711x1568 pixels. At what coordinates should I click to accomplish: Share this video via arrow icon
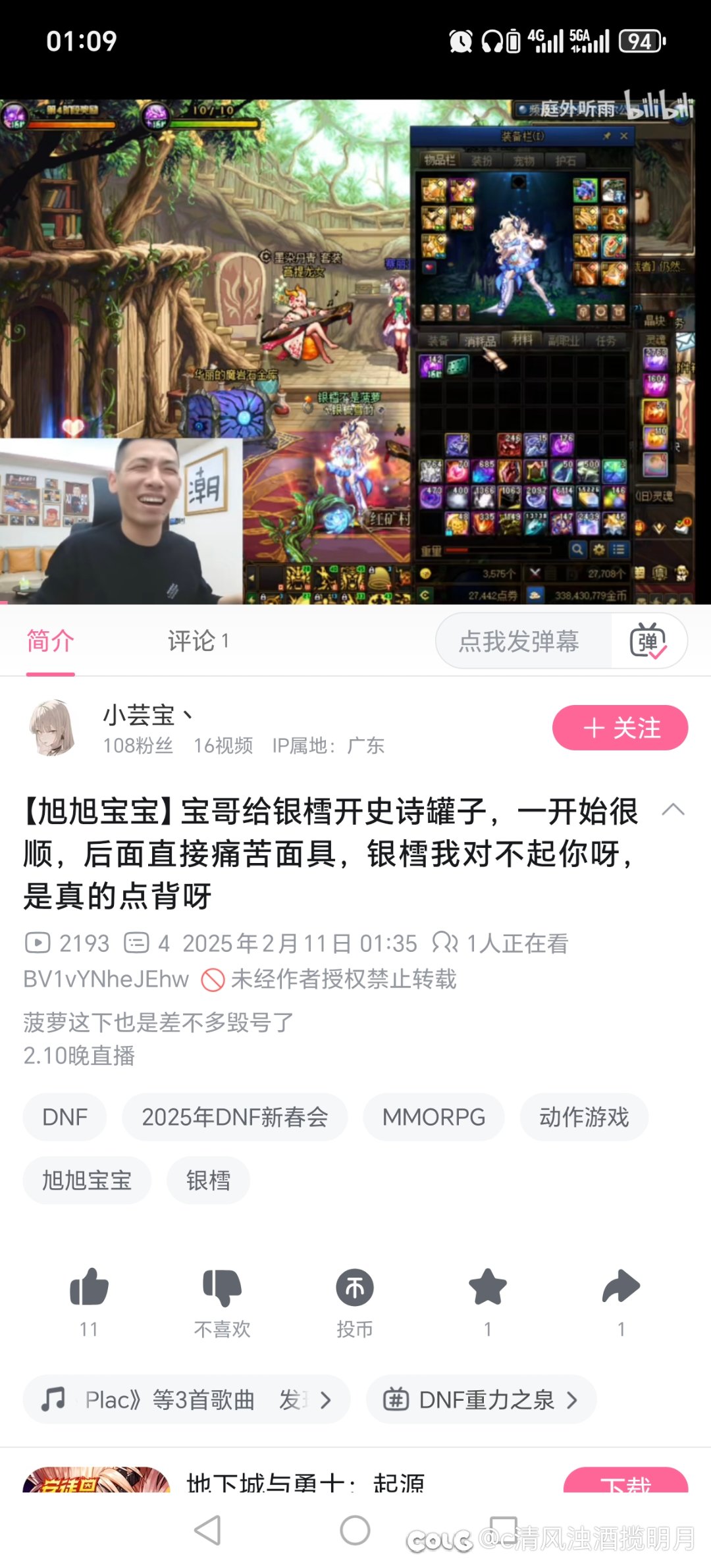tap(621, 1288)
